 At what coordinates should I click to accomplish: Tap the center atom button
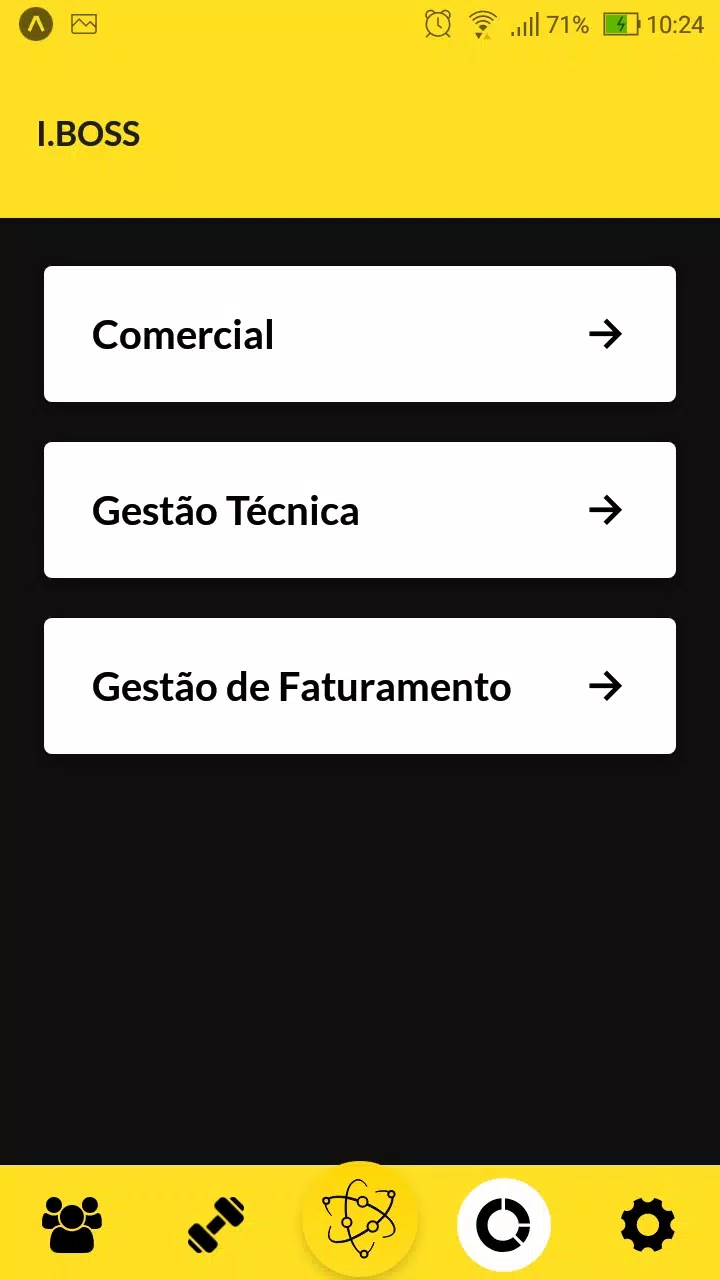tap(360, 1220)
